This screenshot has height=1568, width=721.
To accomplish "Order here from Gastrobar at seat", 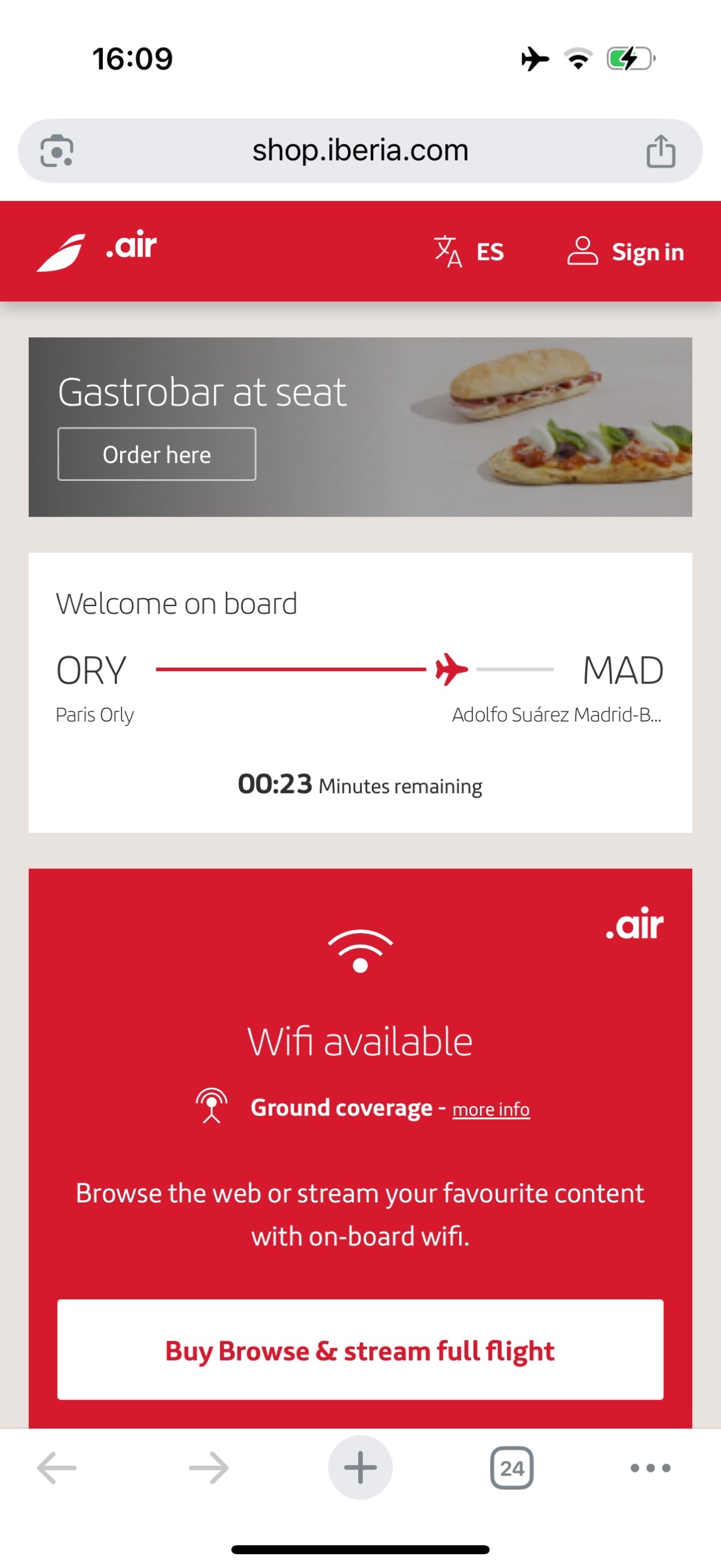I will pos(156,454).
